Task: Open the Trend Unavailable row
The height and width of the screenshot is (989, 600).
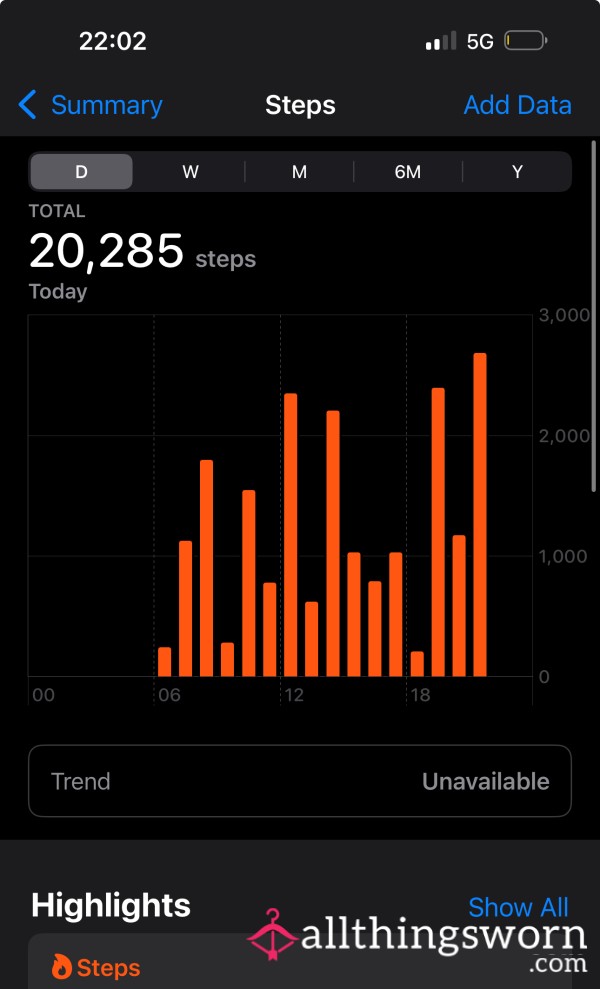Action: [x=300, y=781]
